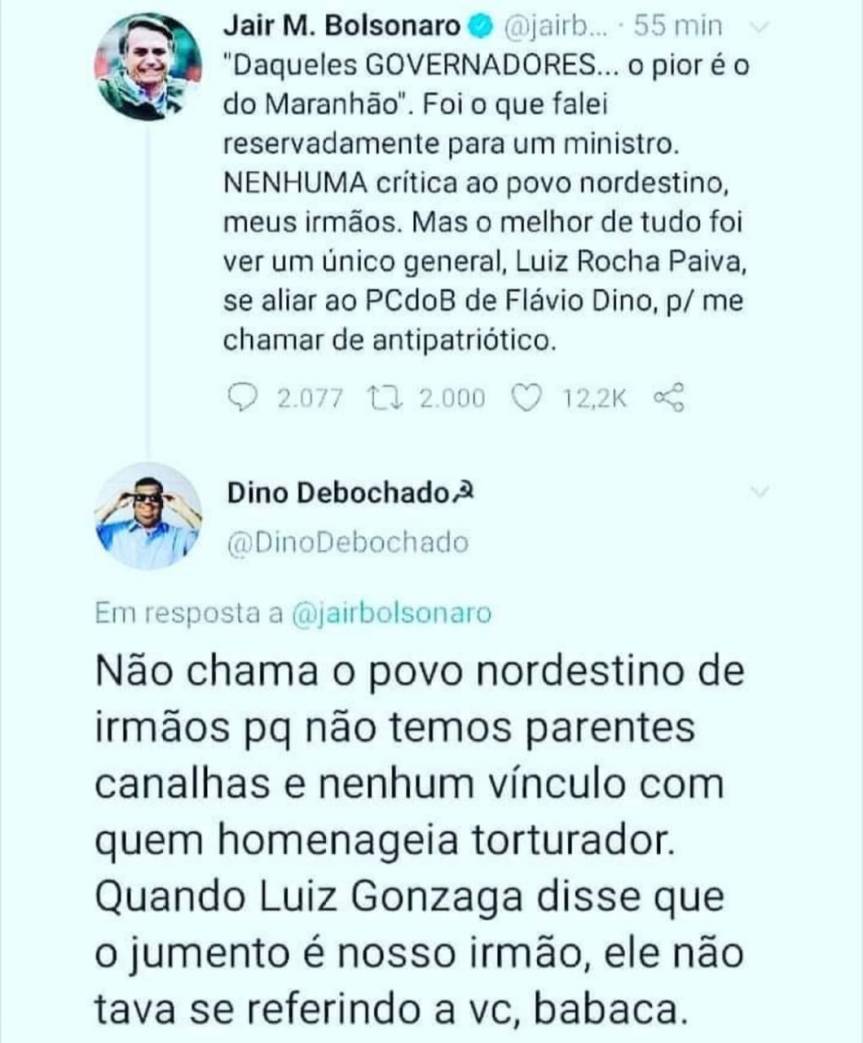Screen dimensions: 863x1043
Task: Reply to Jair M. Bolsonaro's tweet
Action: tap(243, 399)
